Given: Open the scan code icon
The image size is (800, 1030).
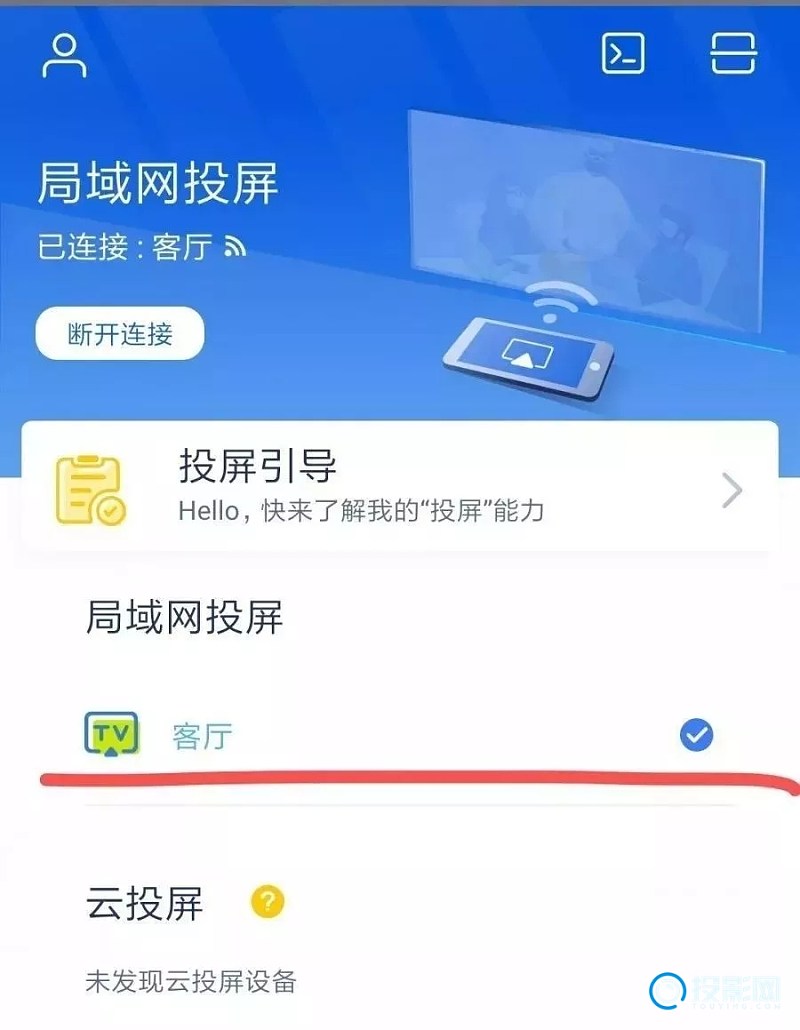Looking at the screenshot, I should pyautogui.click(x=733, y=54).
